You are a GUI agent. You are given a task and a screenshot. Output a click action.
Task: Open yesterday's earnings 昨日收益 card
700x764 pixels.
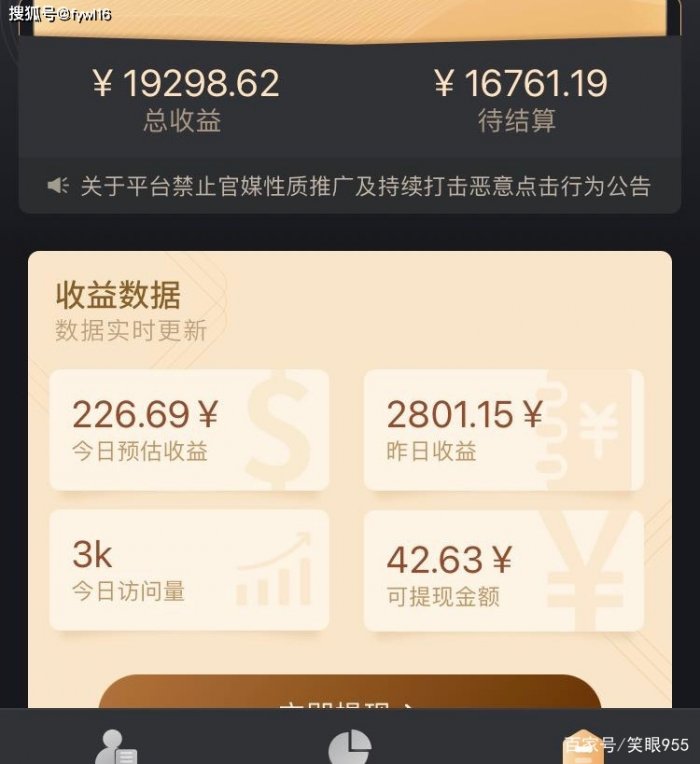click(503, 430)
